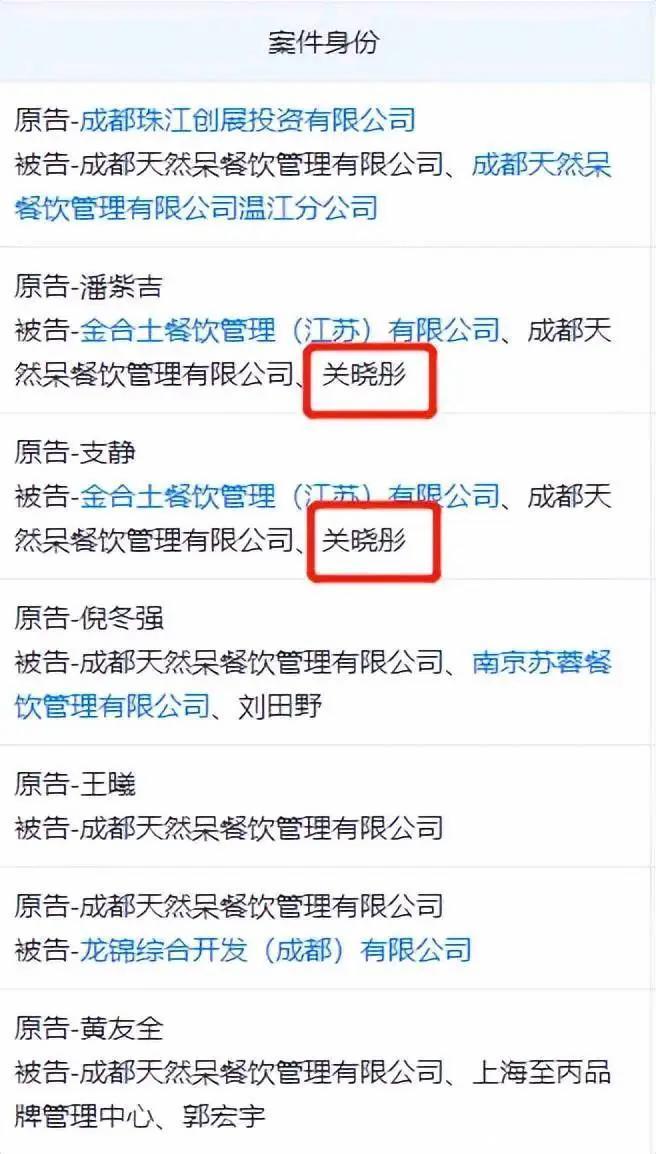Open 成都珠江创展投资有限公司 company link
Image resolution: width=656 pixels, height=1154 pixels.
[247, 121]
